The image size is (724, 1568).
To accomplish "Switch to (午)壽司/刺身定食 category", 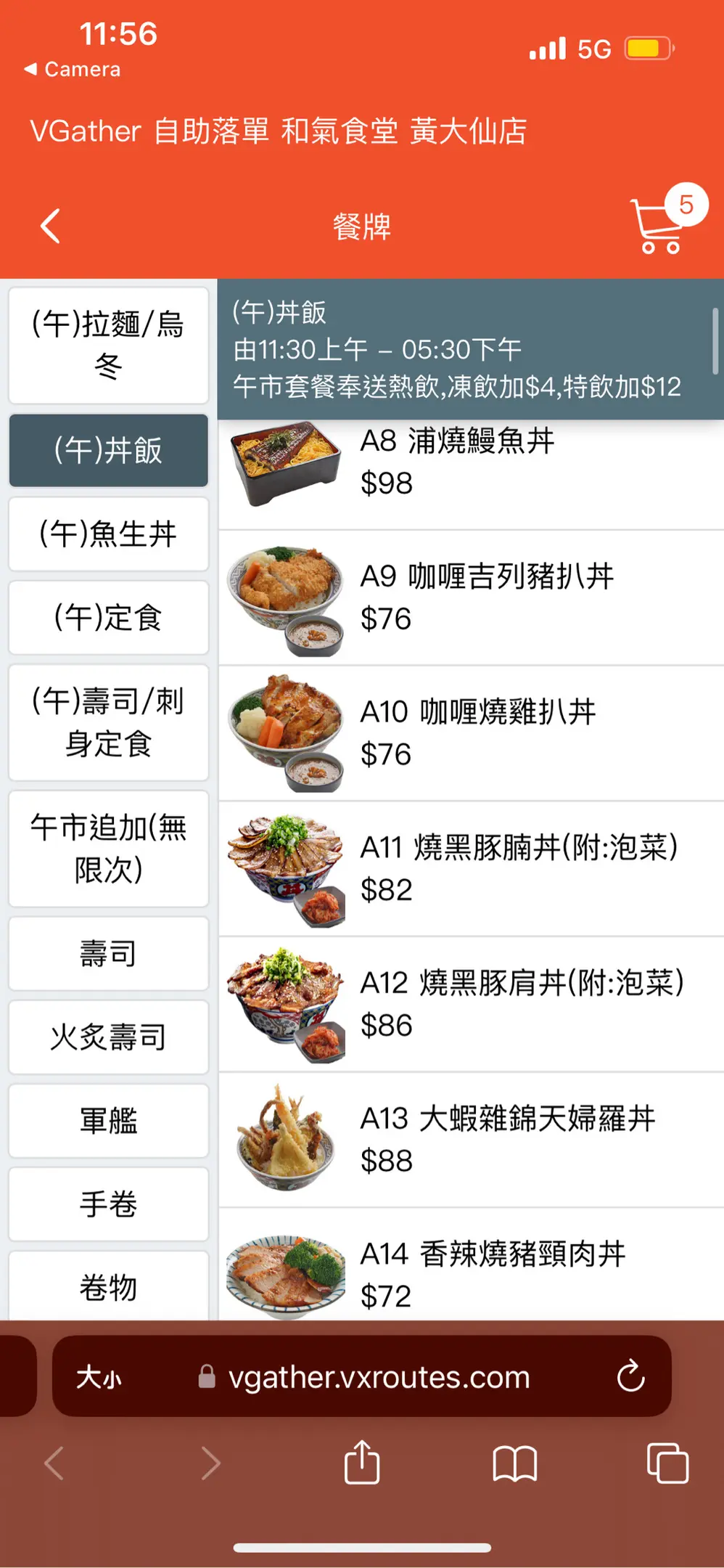I will point(108,722).
